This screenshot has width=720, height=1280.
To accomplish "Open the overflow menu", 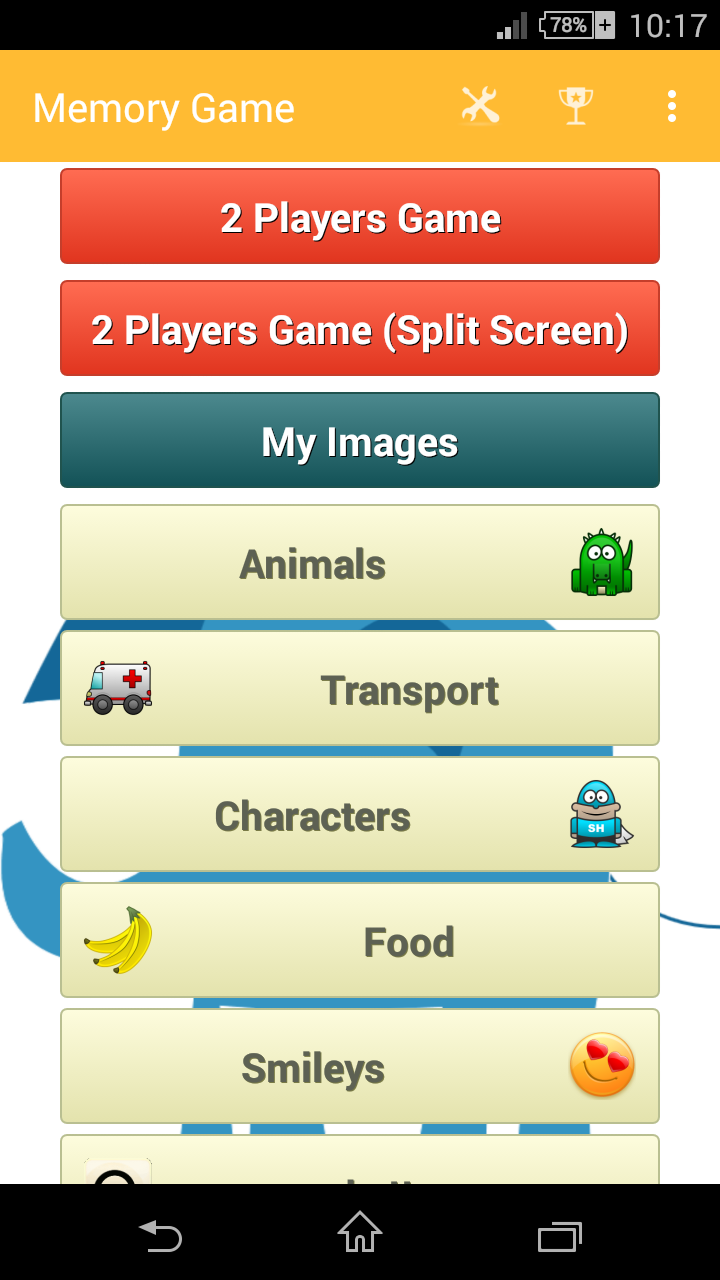I will 672,106.
